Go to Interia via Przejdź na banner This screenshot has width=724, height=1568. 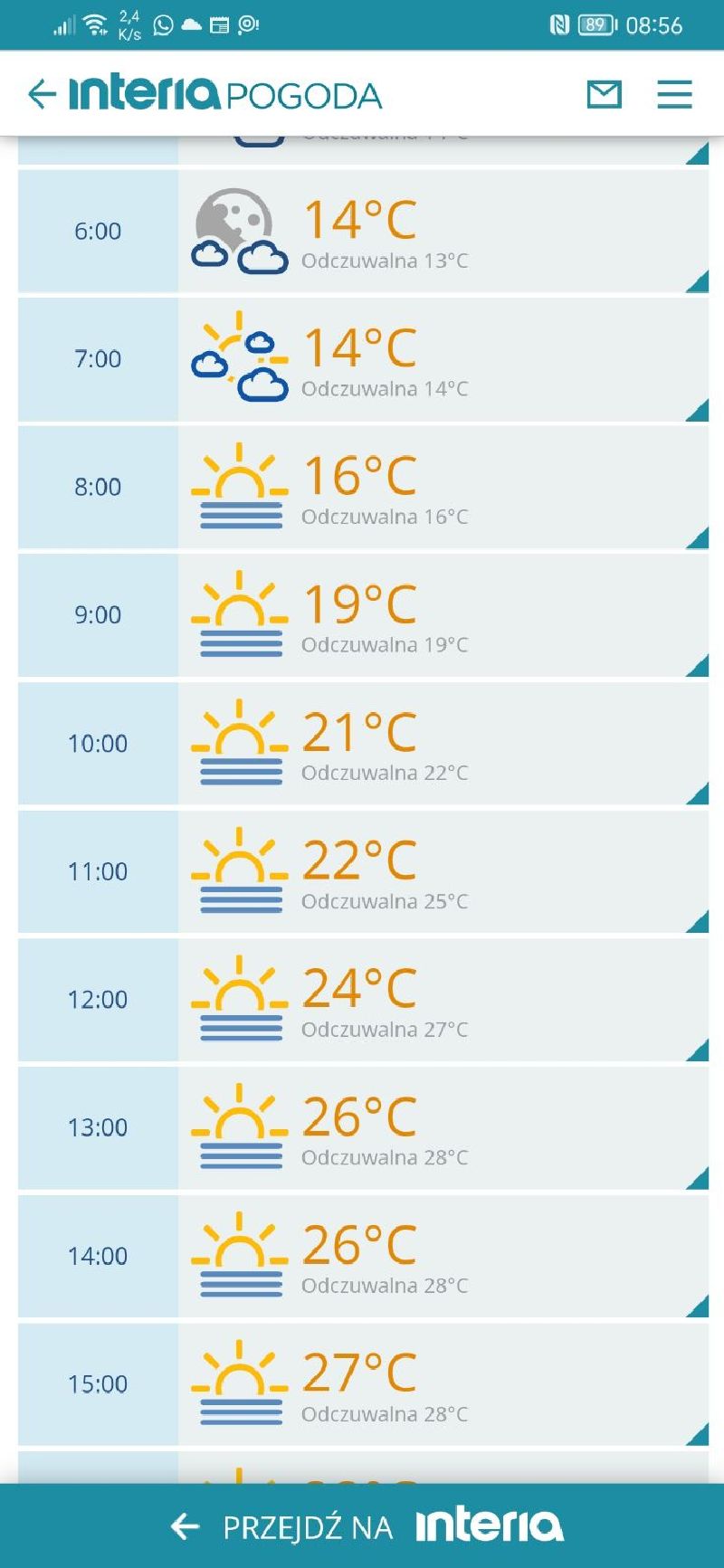(362, 1525)
